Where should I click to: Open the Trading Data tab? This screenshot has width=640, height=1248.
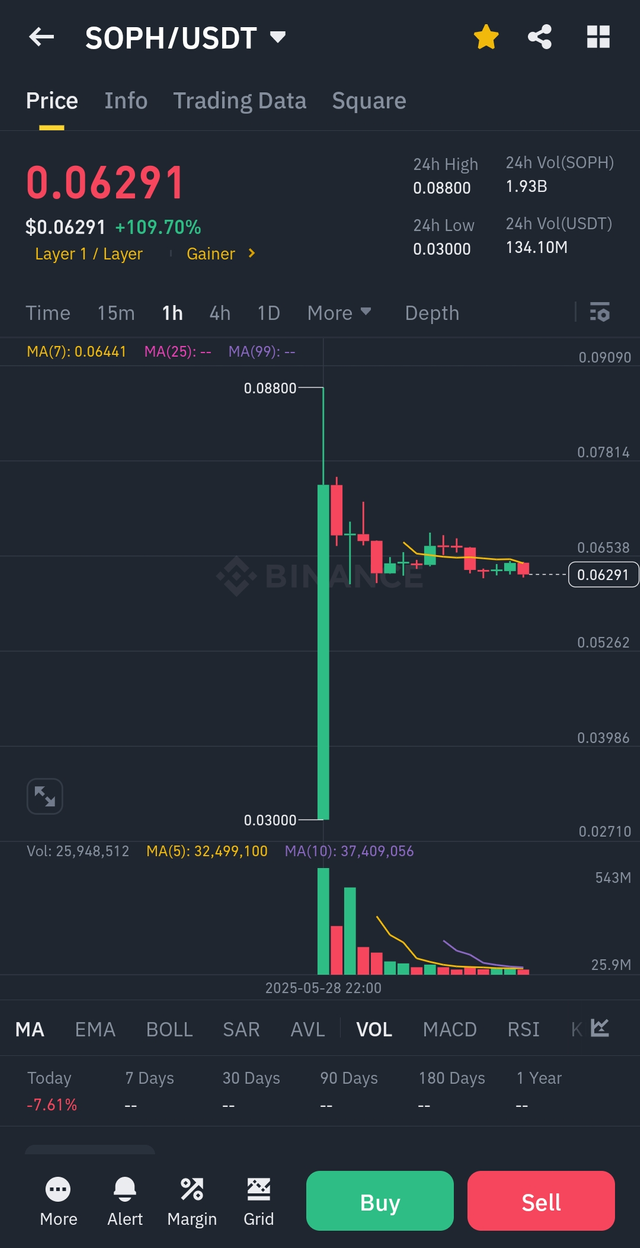click(240, 101)
